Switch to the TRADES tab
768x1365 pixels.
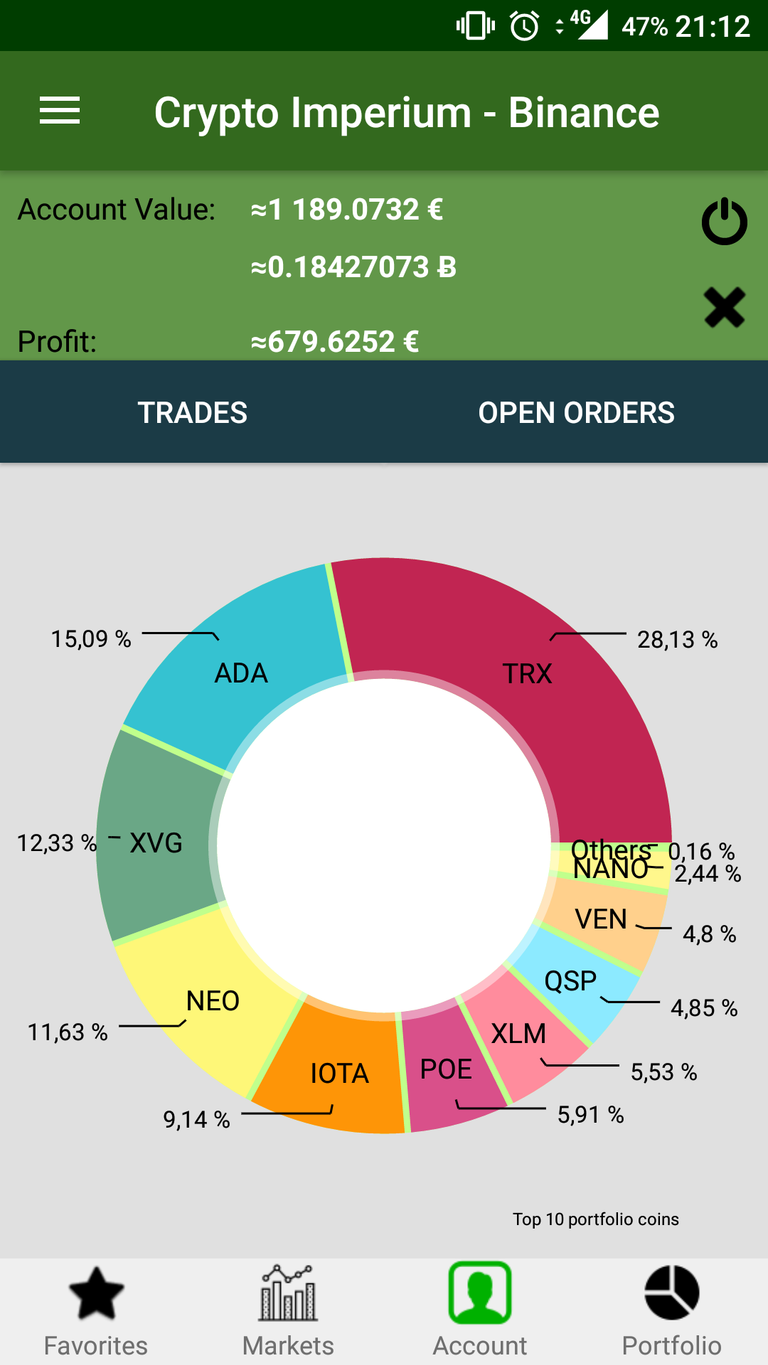coord(192,412)
